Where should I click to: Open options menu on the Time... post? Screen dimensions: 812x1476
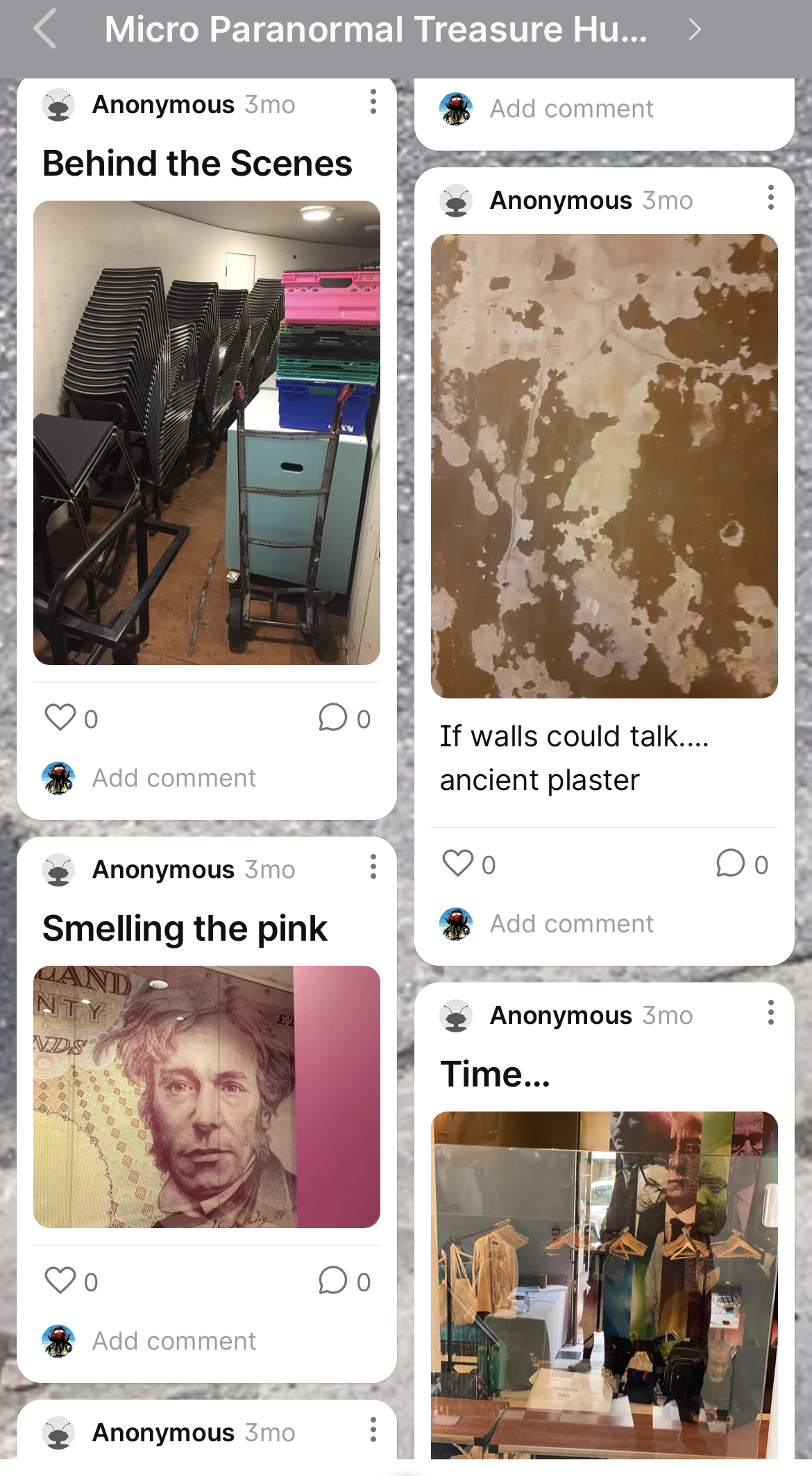[771, 1012]
